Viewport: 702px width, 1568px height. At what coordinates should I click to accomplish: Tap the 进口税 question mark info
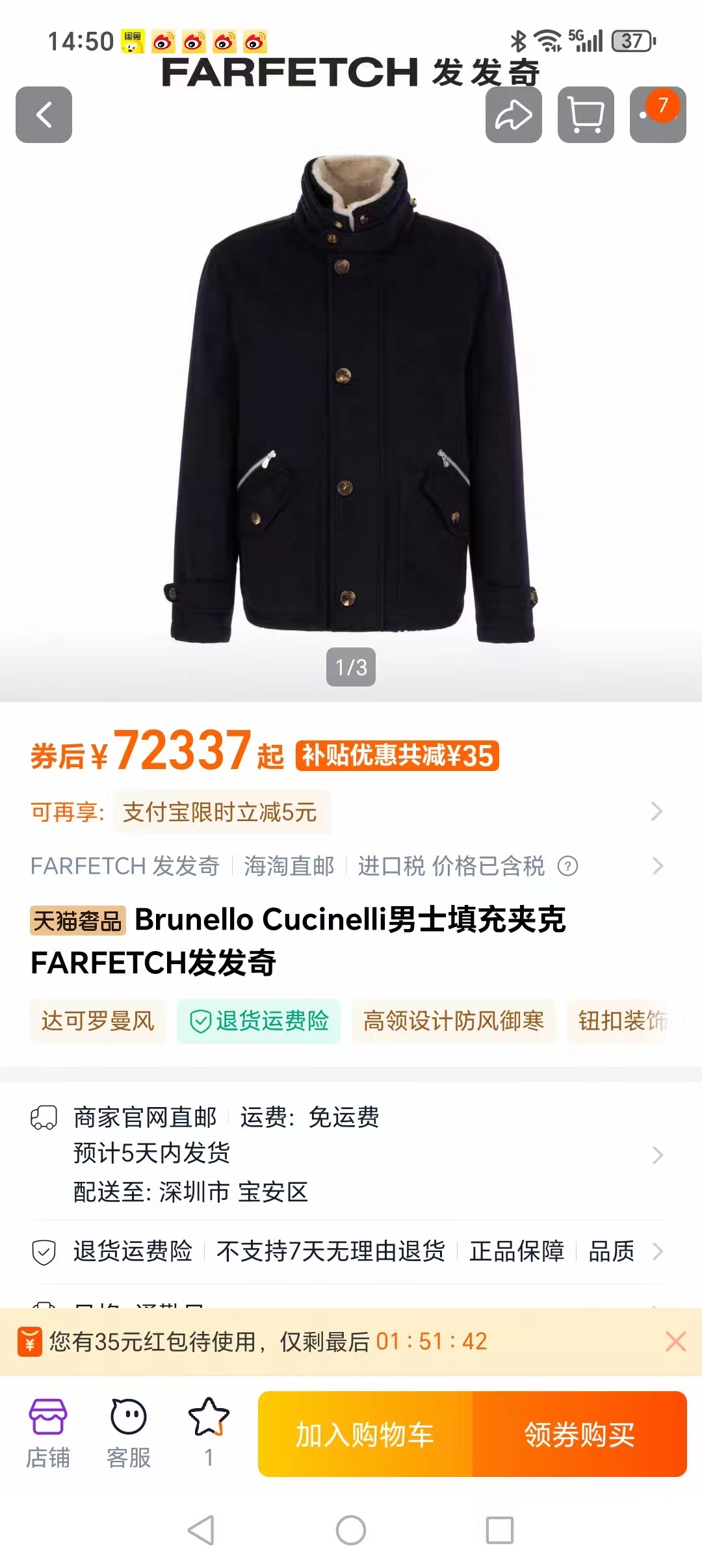[565, 867]
